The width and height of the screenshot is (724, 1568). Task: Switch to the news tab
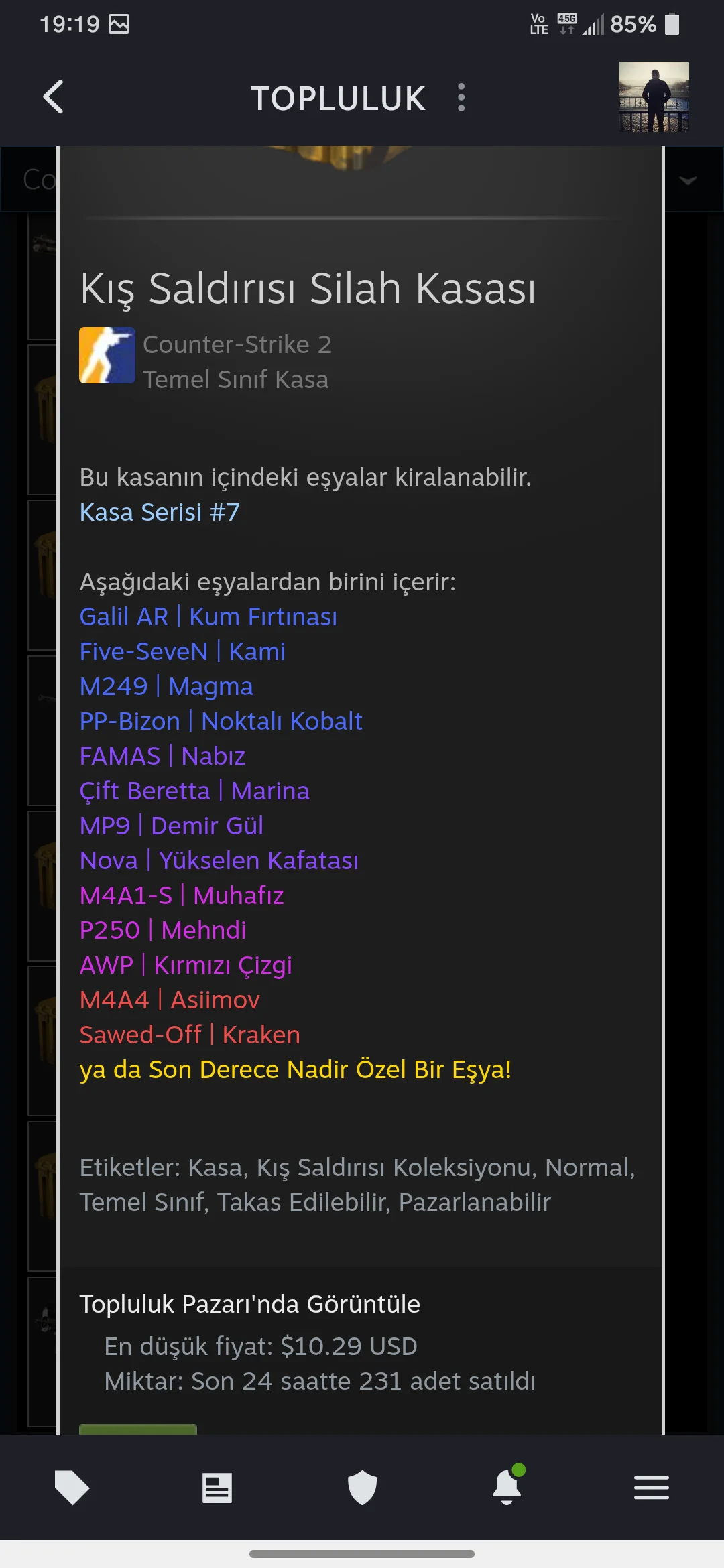217,1488
